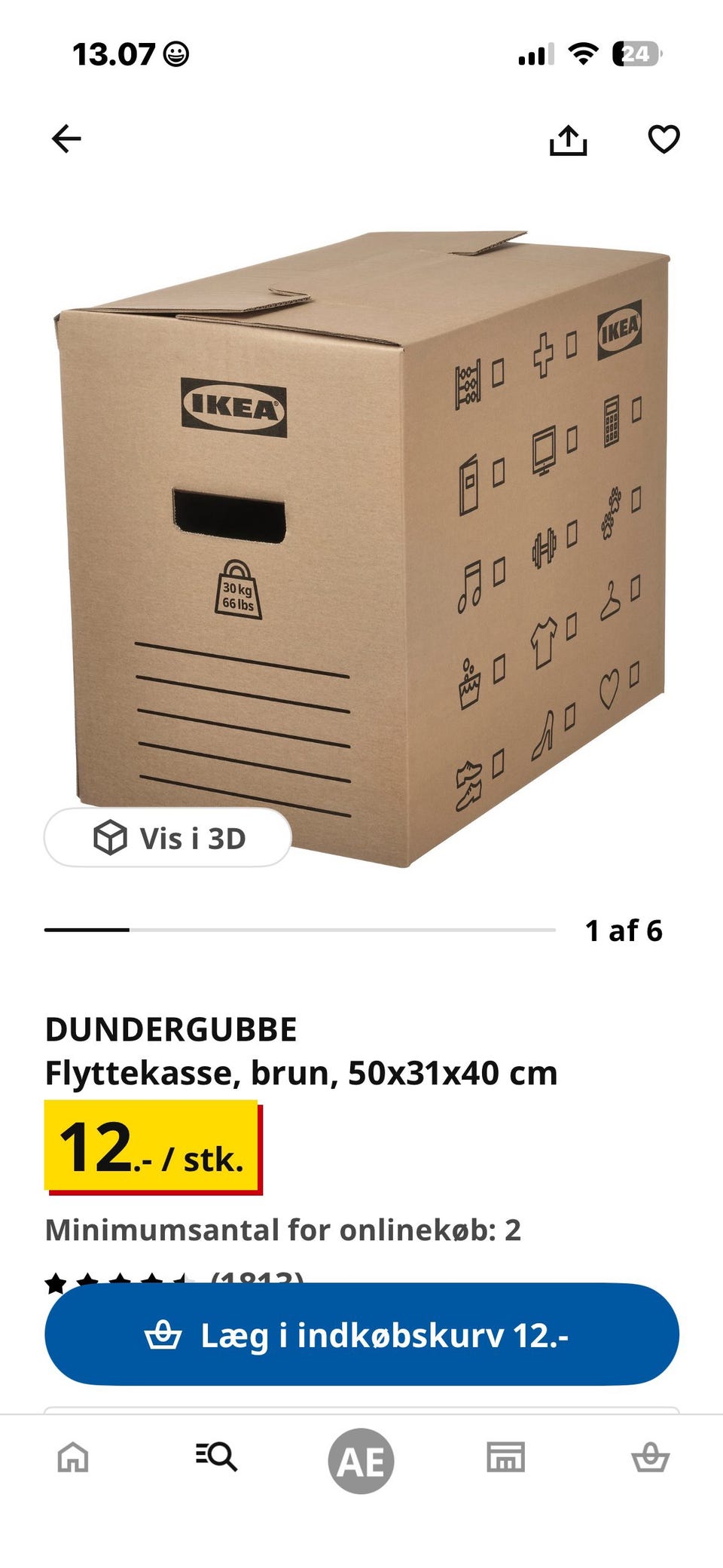Open the Vis i 3D view

[x=168, y=838]
